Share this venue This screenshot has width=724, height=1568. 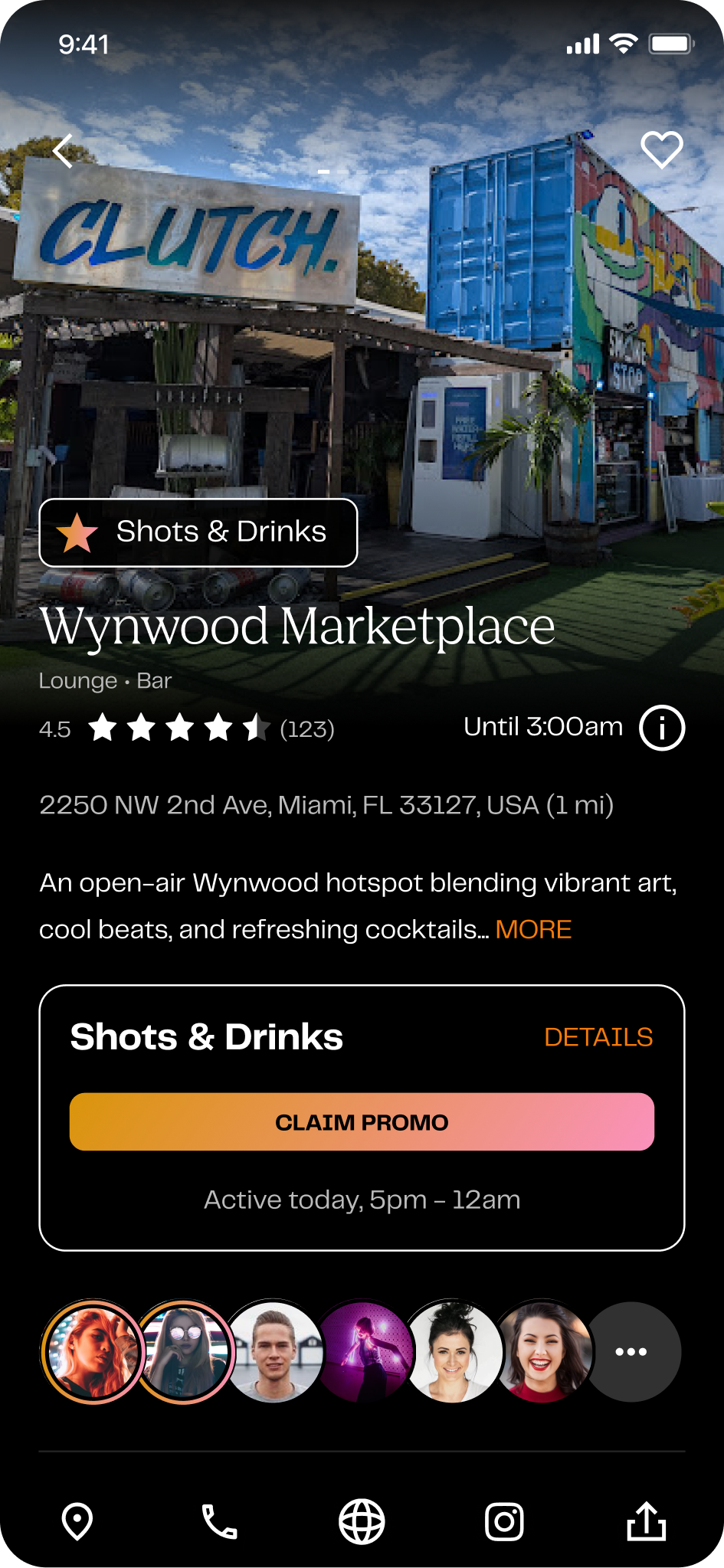(x=647, y=1521)
